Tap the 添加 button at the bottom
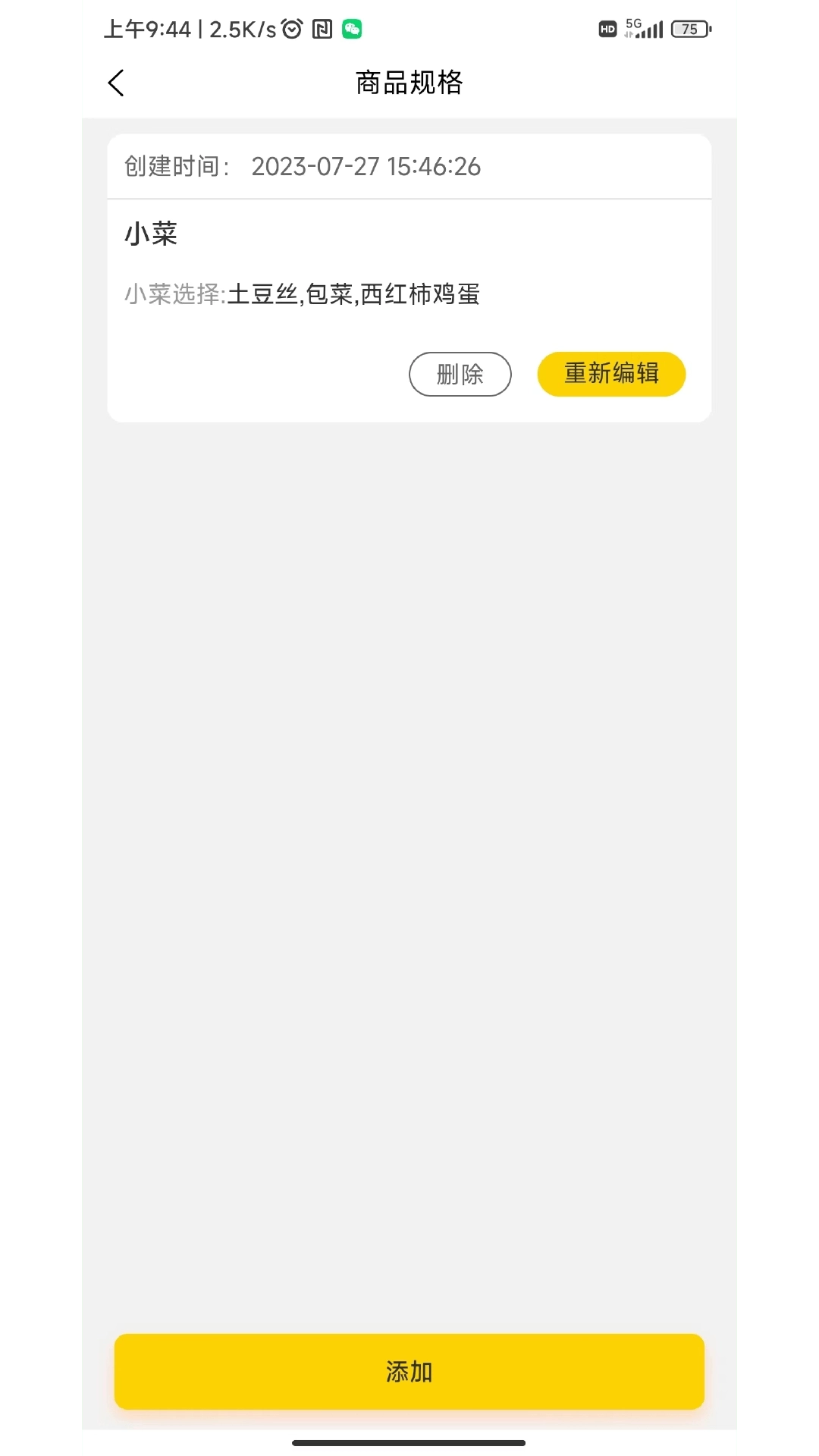 tap(409, 1371)
